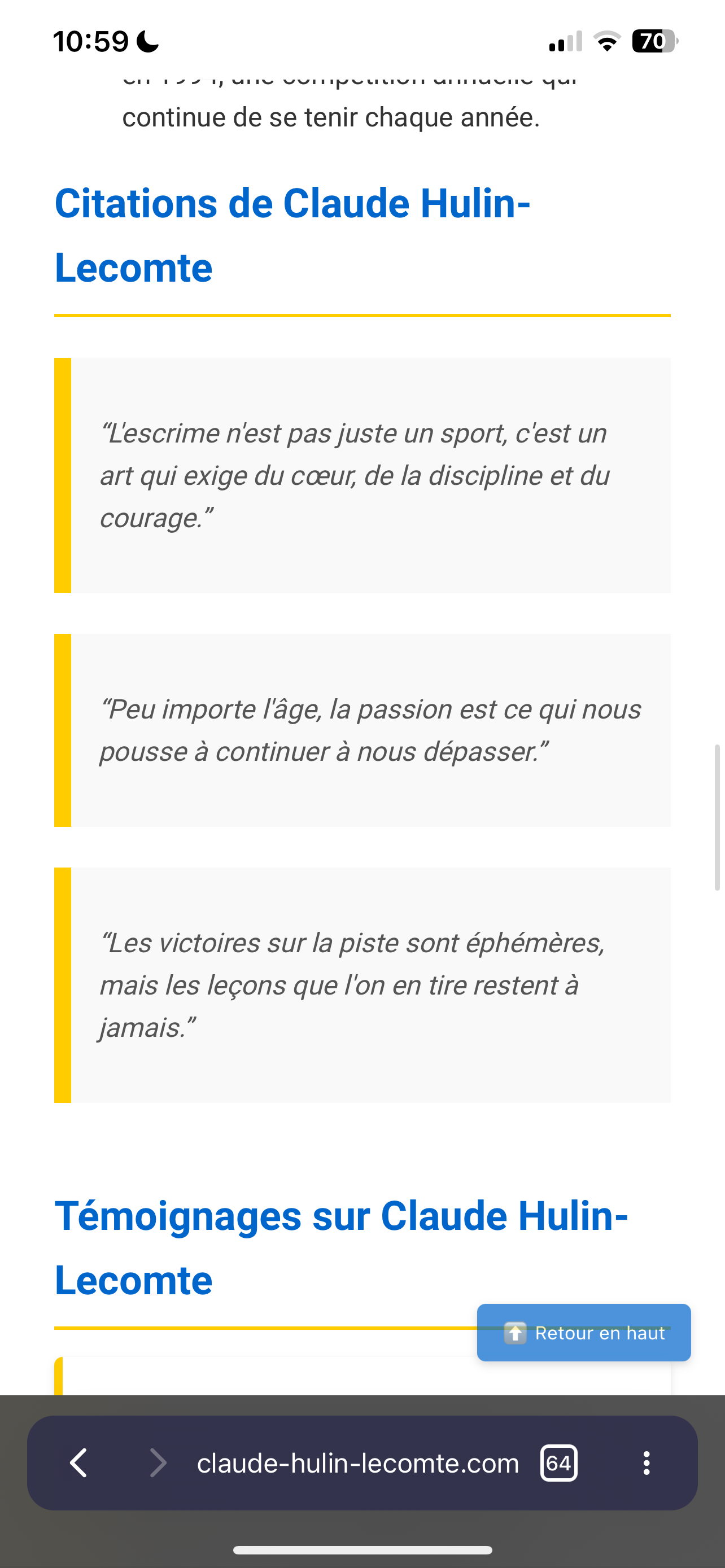Screen dimensions: 725x1568
Task: Tap the Retour en haut button
Action: click(x=583, y=1333)
